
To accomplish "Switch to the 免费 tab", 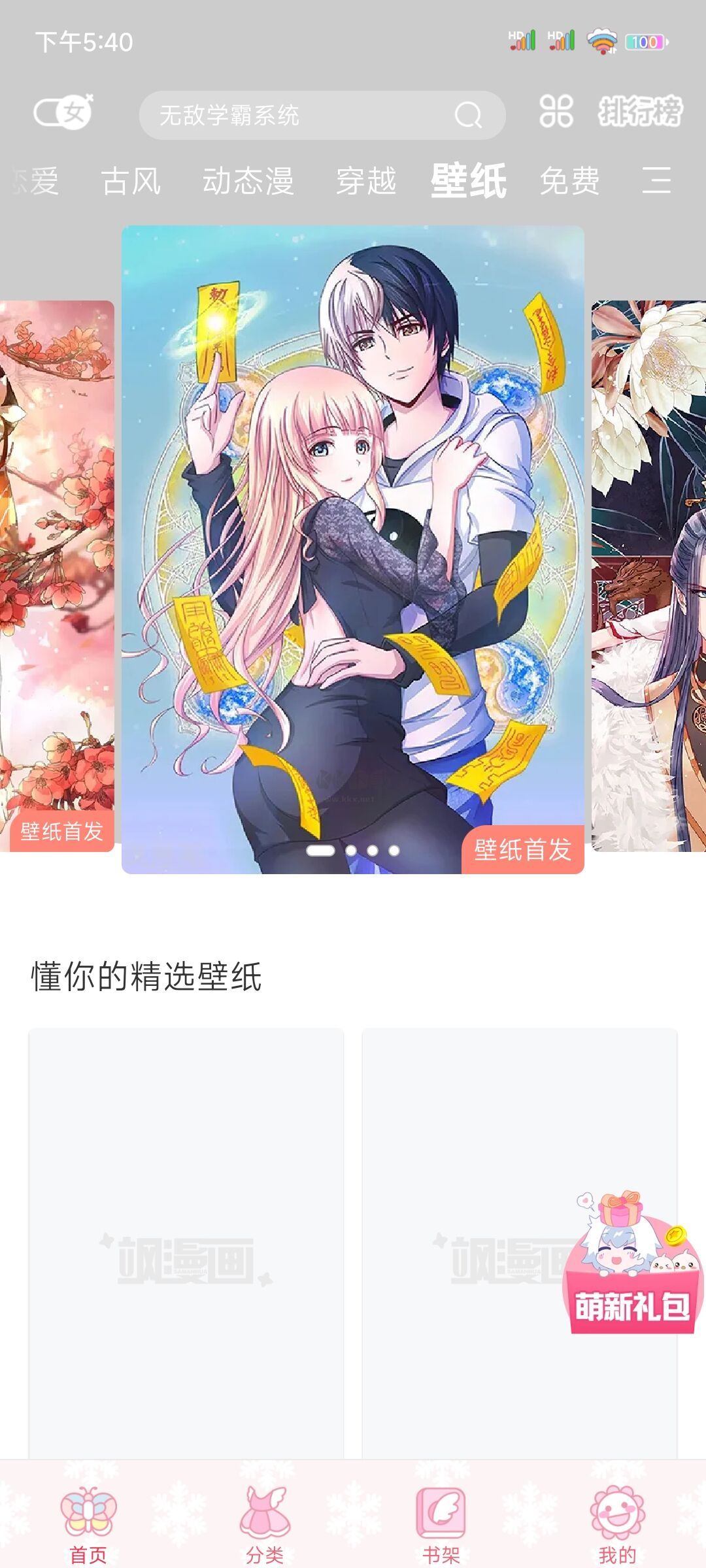I will 569,181.
